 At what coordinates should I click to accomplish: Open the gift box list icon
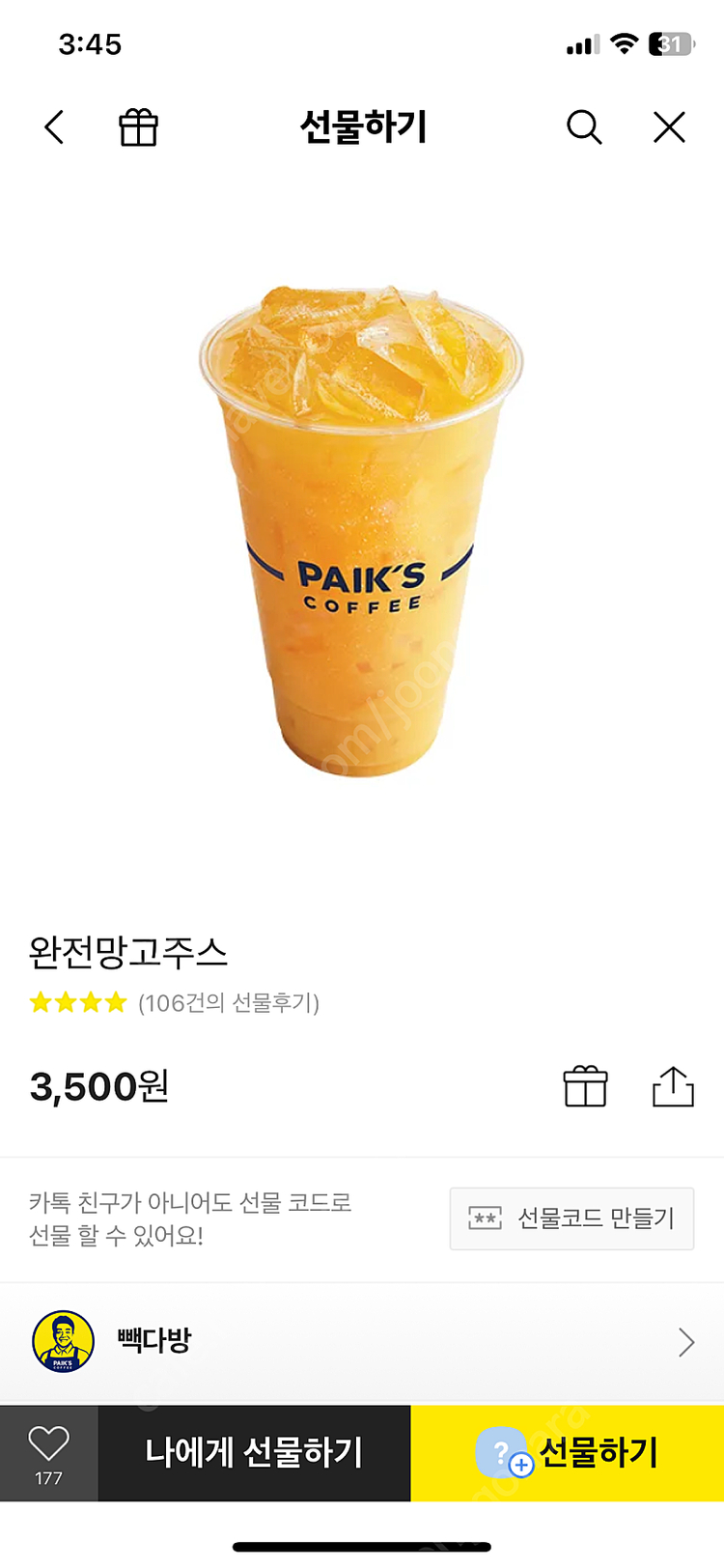pos(138,126)
